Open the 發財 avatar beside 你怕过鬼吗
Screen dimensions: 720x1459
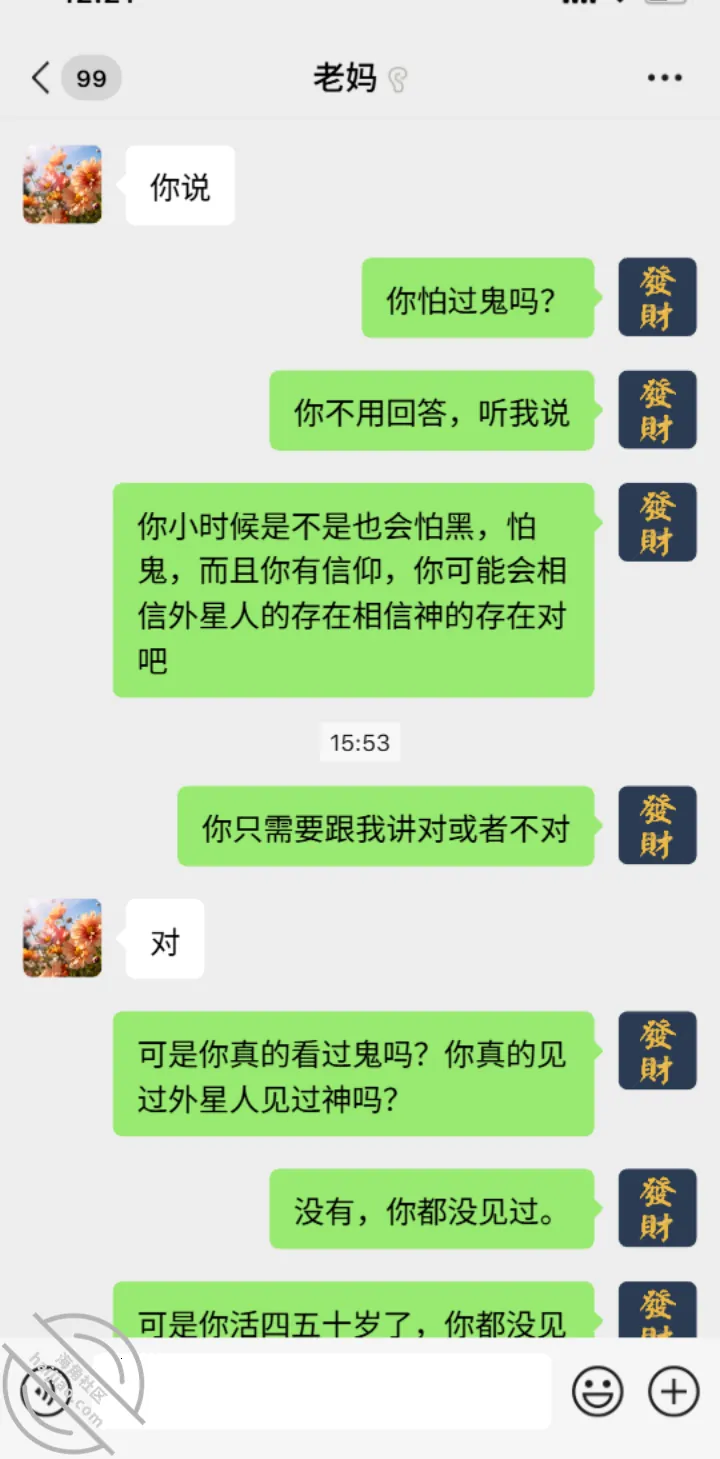click(657, 297)
